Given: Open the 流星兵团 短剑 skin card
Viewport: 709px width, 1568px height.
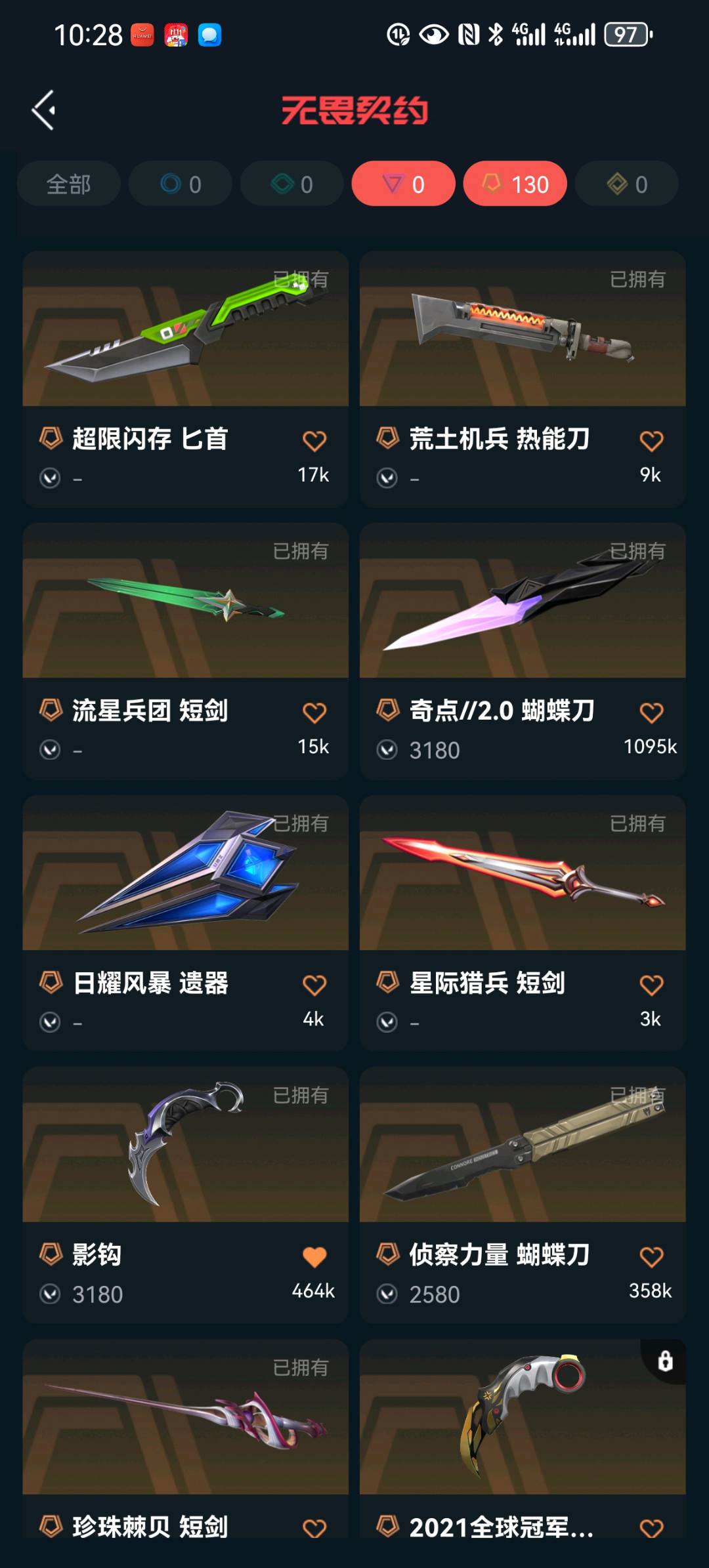Looking at the screenshot, I should pyautogui.click(x=185, y=601).
